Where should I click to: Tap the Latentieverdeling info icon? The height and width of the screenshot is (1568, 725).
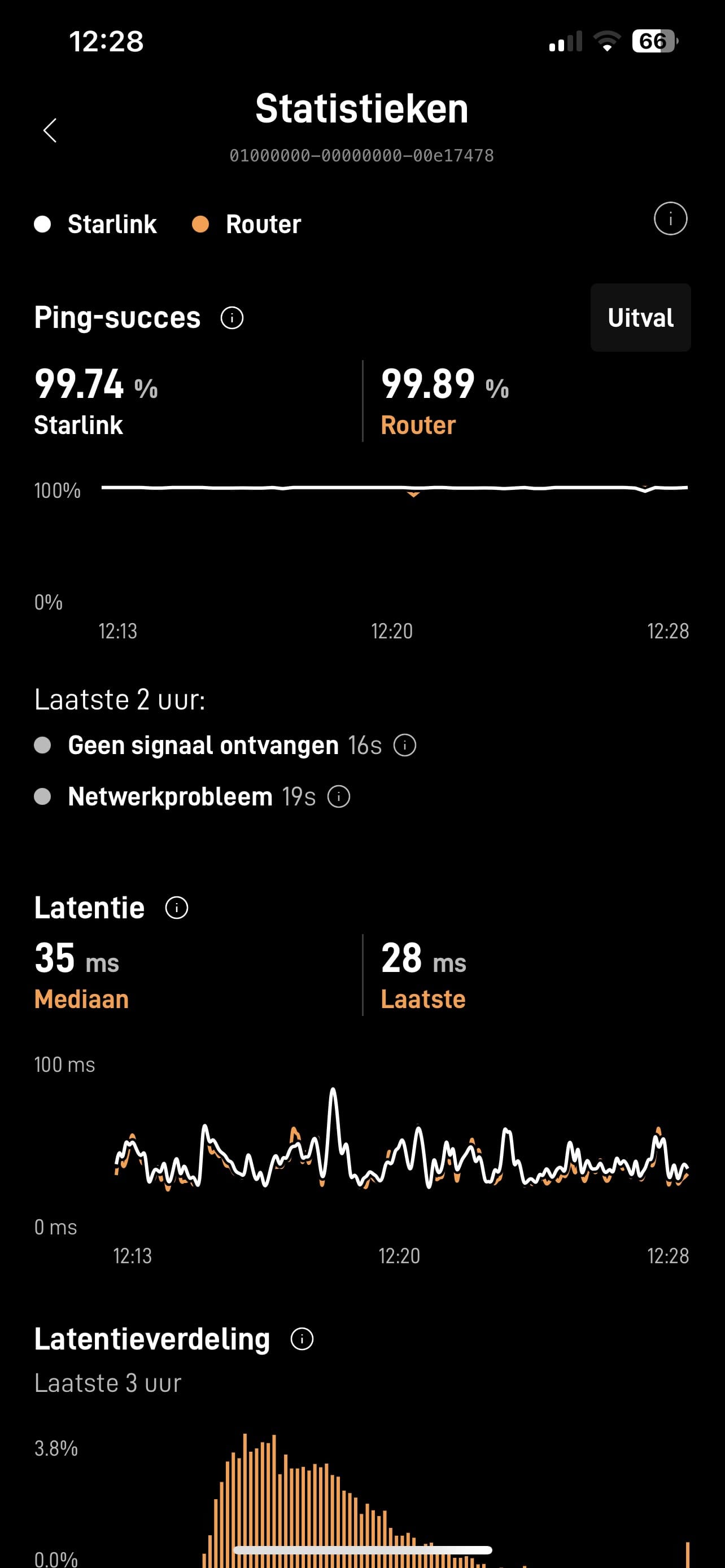coord(302,1339)
